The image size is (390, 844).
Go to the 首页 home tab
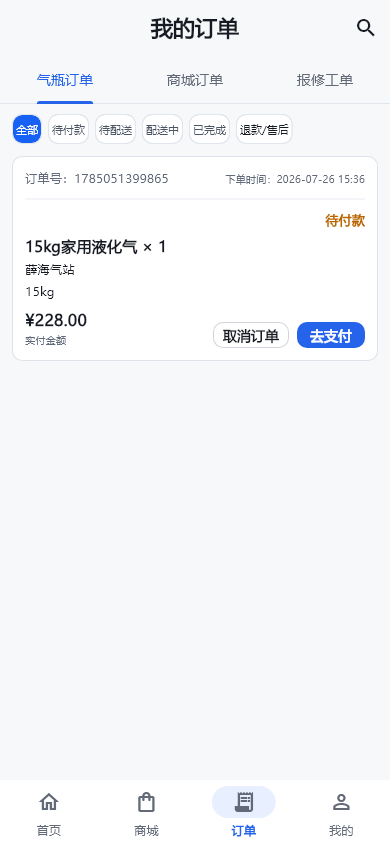pos(49,812)
